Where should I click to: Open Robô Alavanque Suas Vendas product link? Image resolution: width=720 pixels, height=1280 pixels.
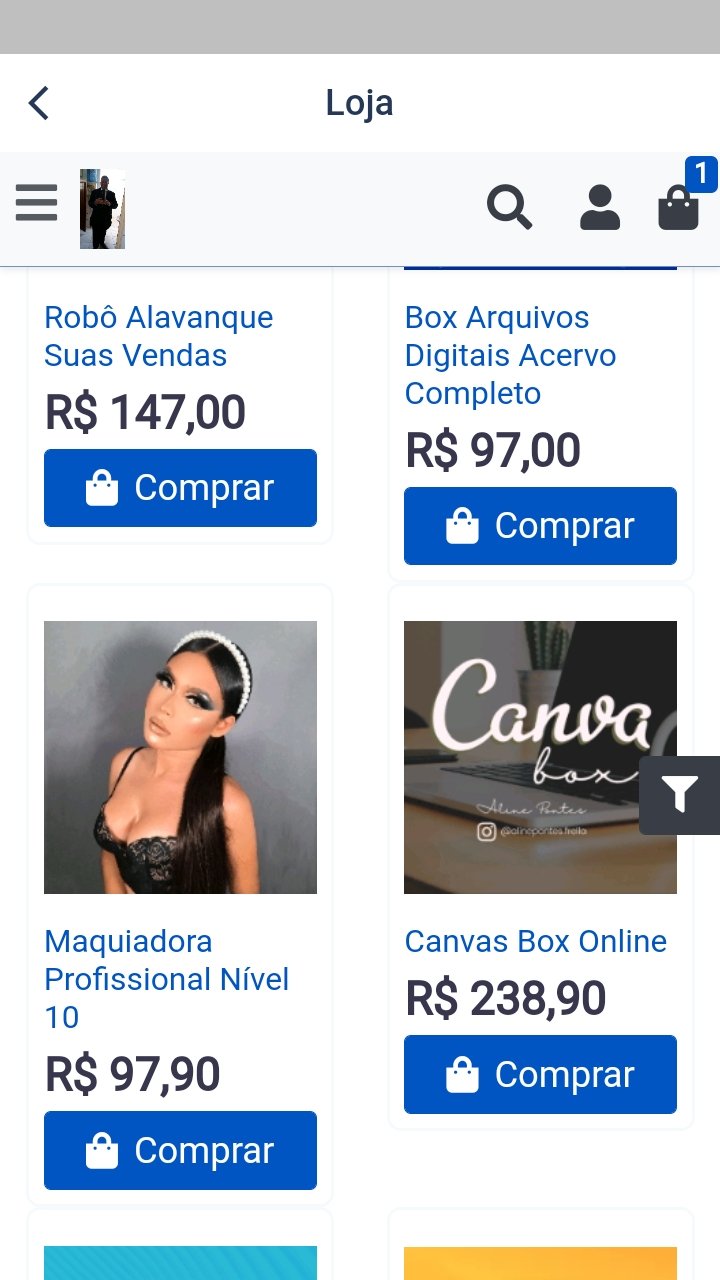click(158, 336)
